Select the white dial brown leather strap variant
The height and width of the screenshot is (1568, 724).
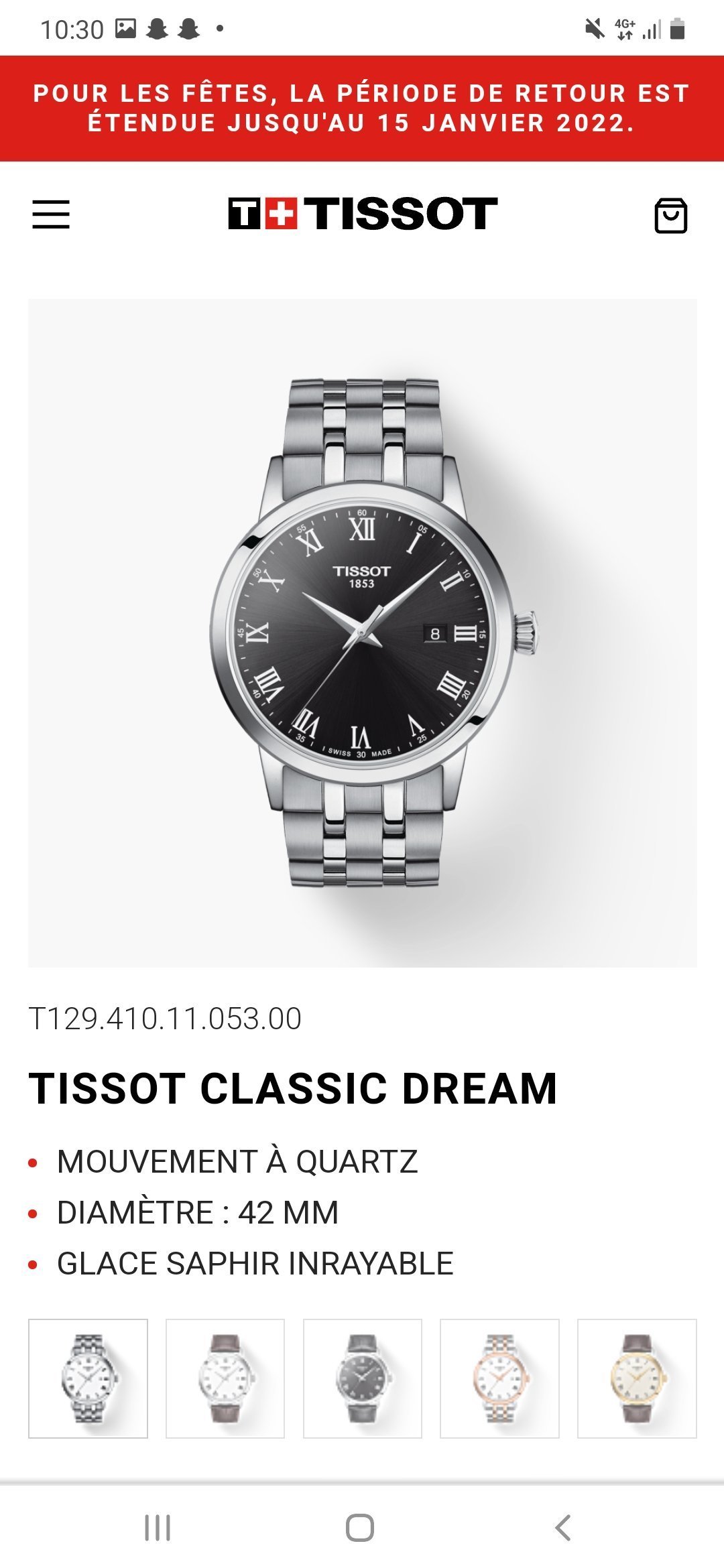coord(225,1378)
